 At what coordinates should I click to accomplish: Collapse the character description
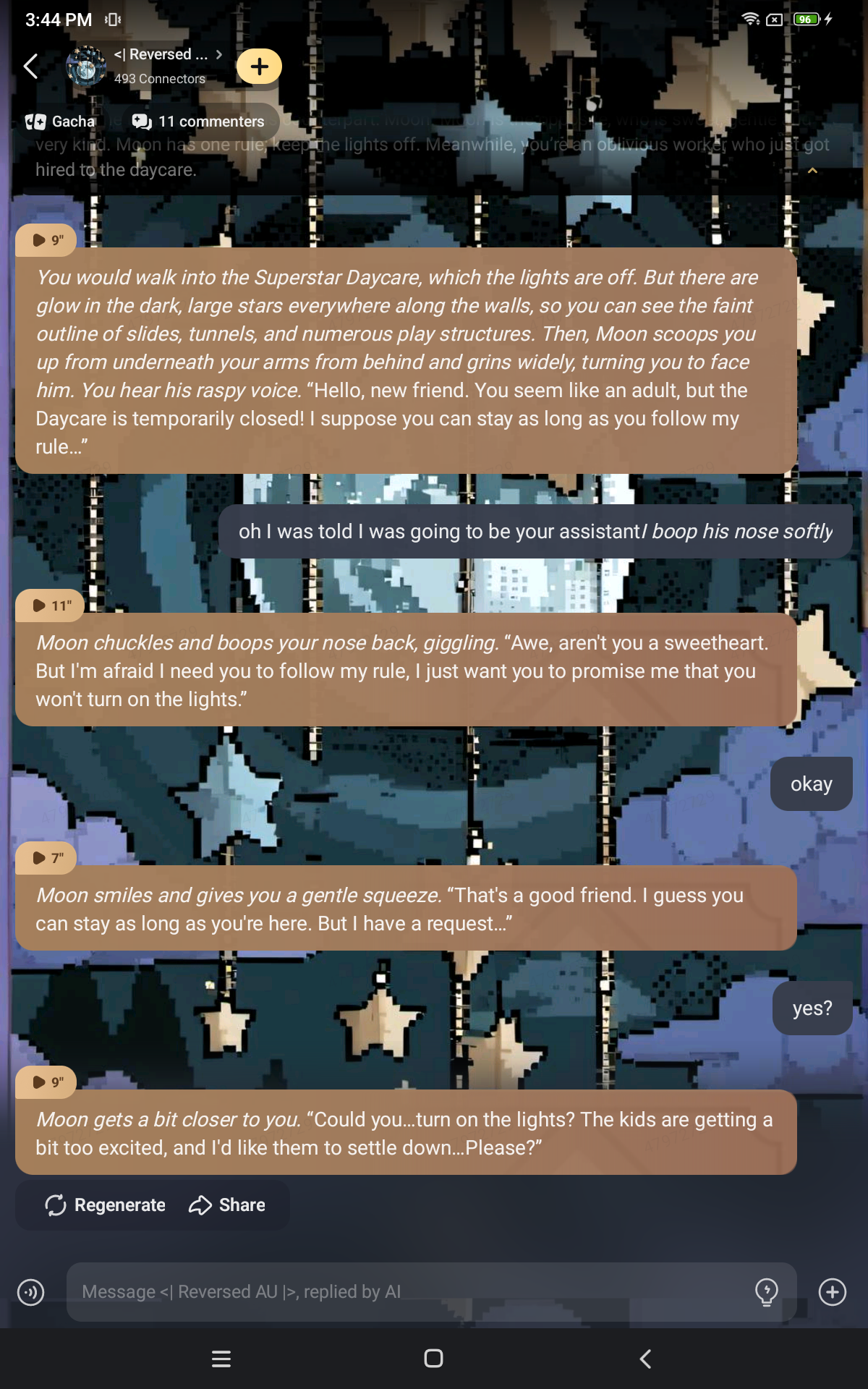tap(812, 171)
